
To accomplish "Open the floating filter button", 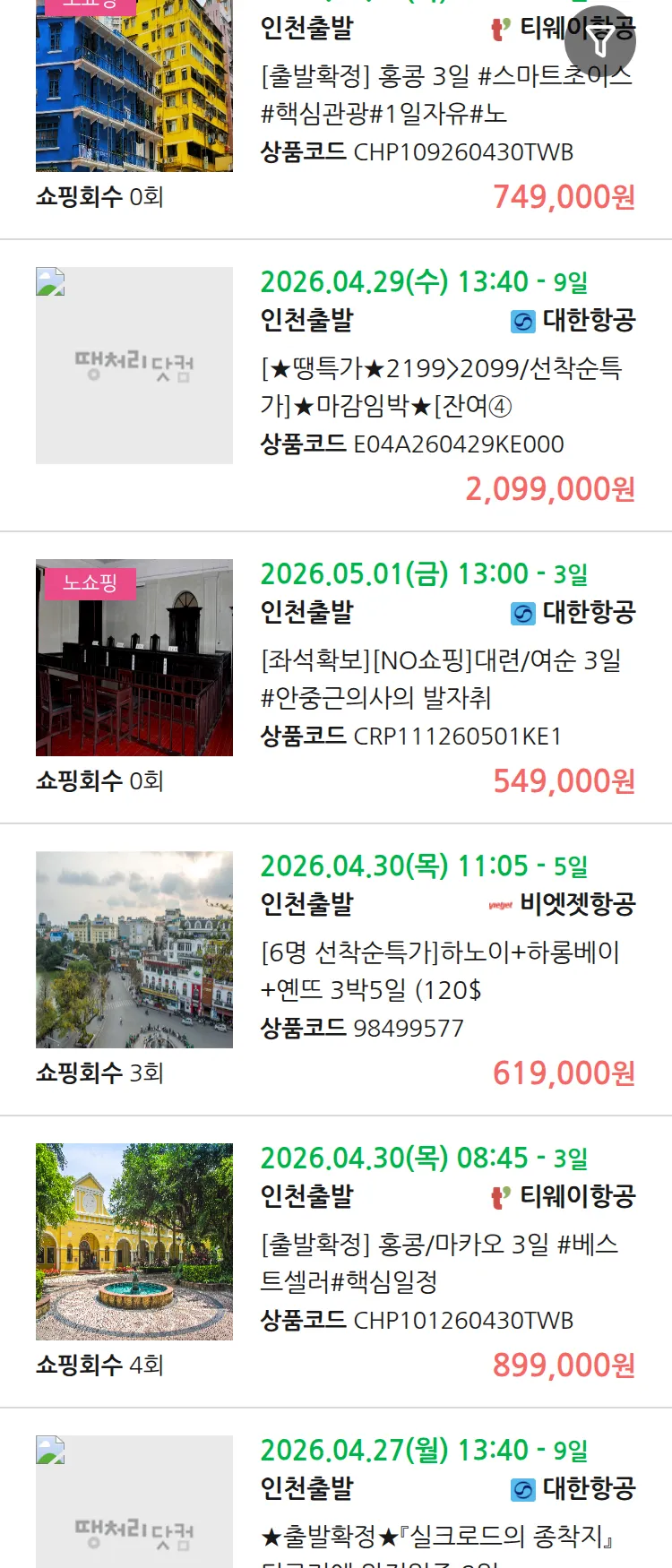I will tap(600, 41).
